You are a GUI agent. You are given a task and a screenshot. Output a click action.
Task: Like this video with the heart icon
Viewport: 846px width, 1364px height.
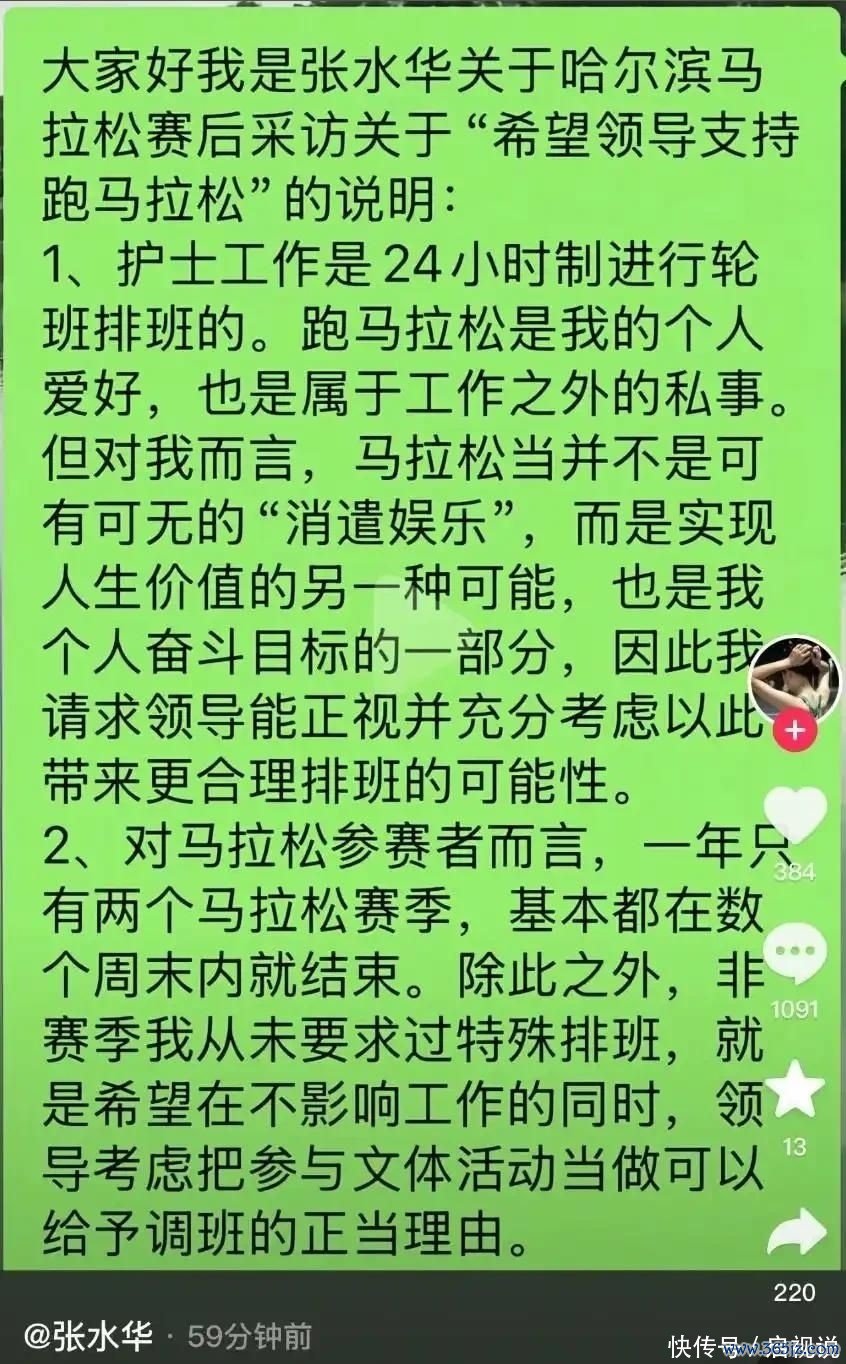tap(794, 815)
